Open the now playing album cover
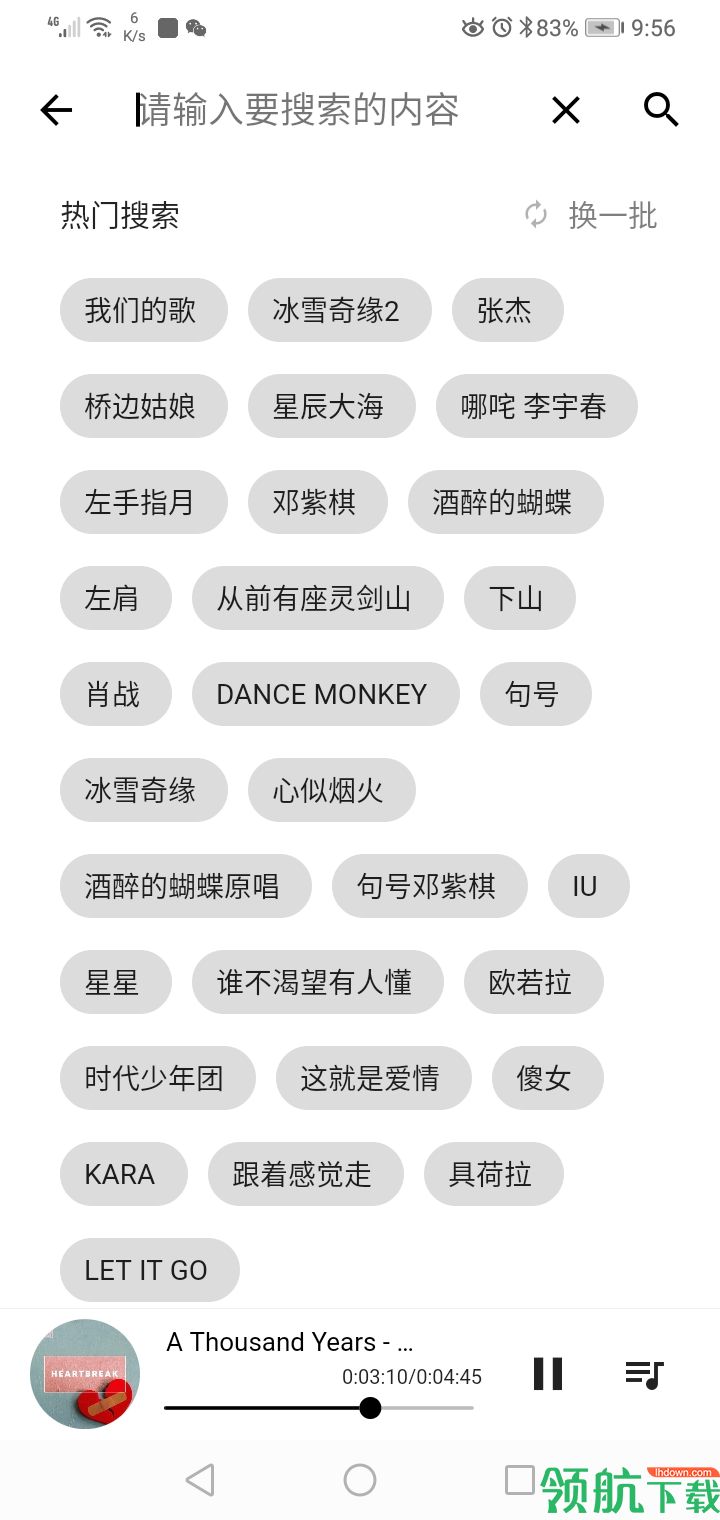 coord(85,1374)
